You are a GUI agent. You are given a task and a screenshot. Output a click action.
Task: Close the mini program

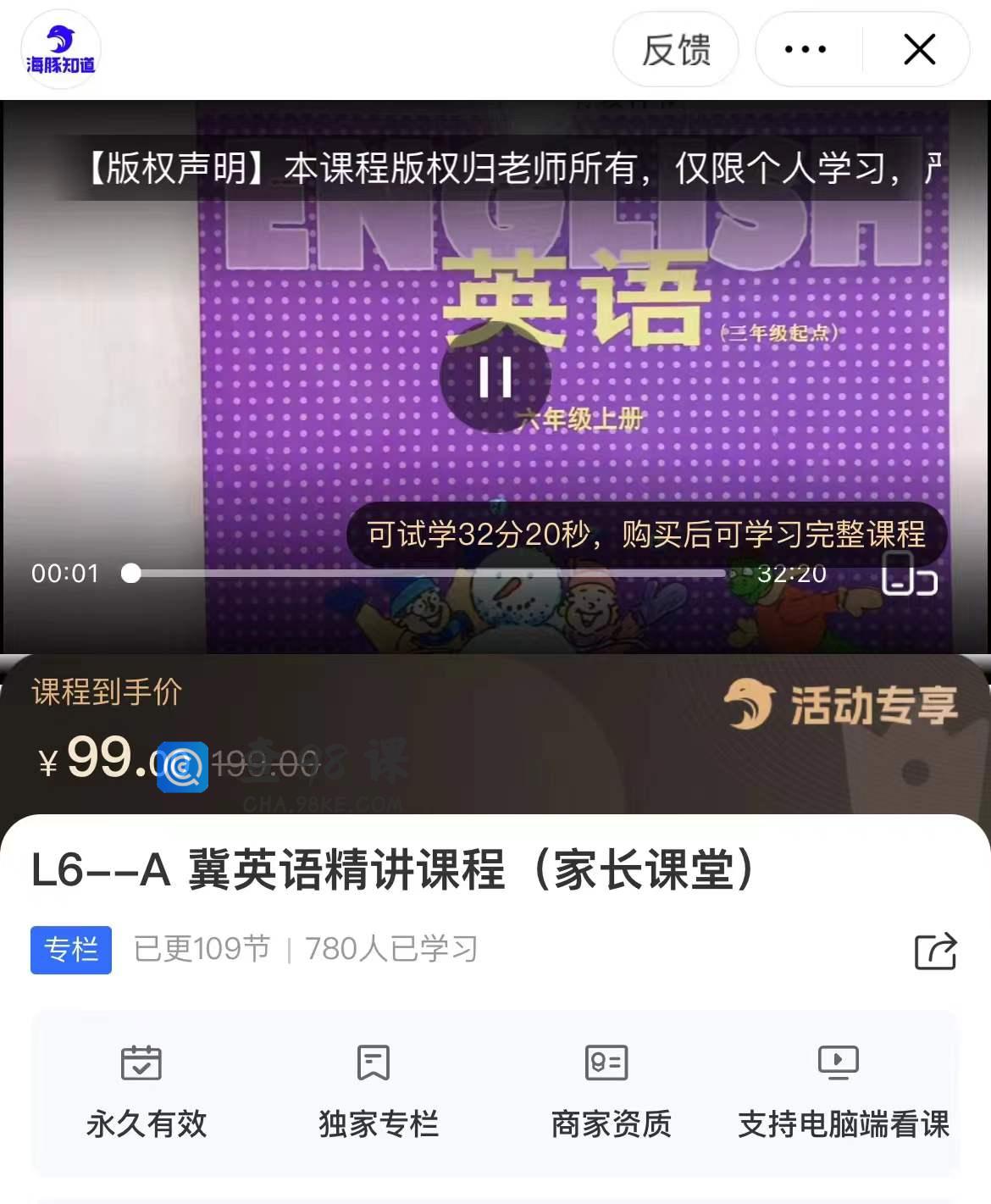coord(919,50)
